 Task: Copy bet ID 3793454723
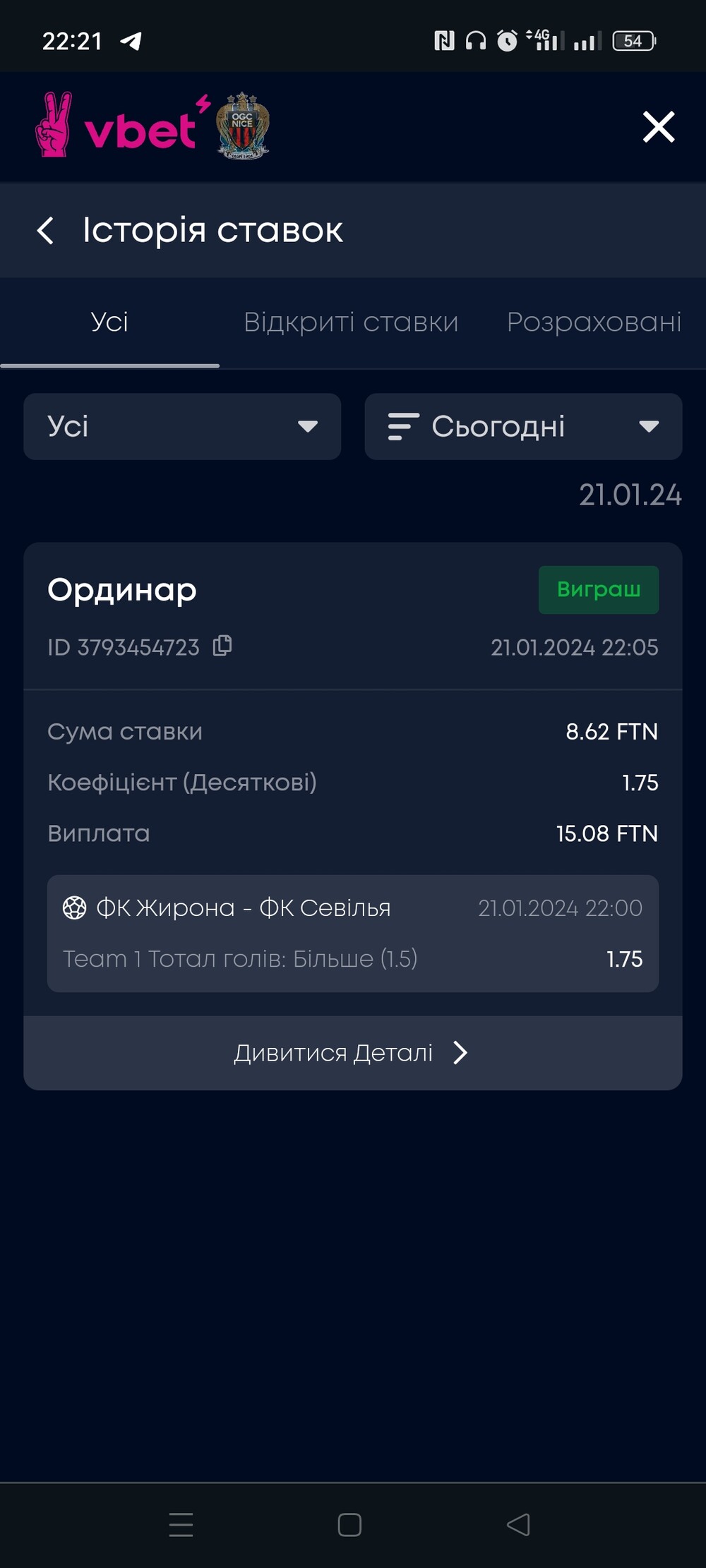tap(222, 646)
